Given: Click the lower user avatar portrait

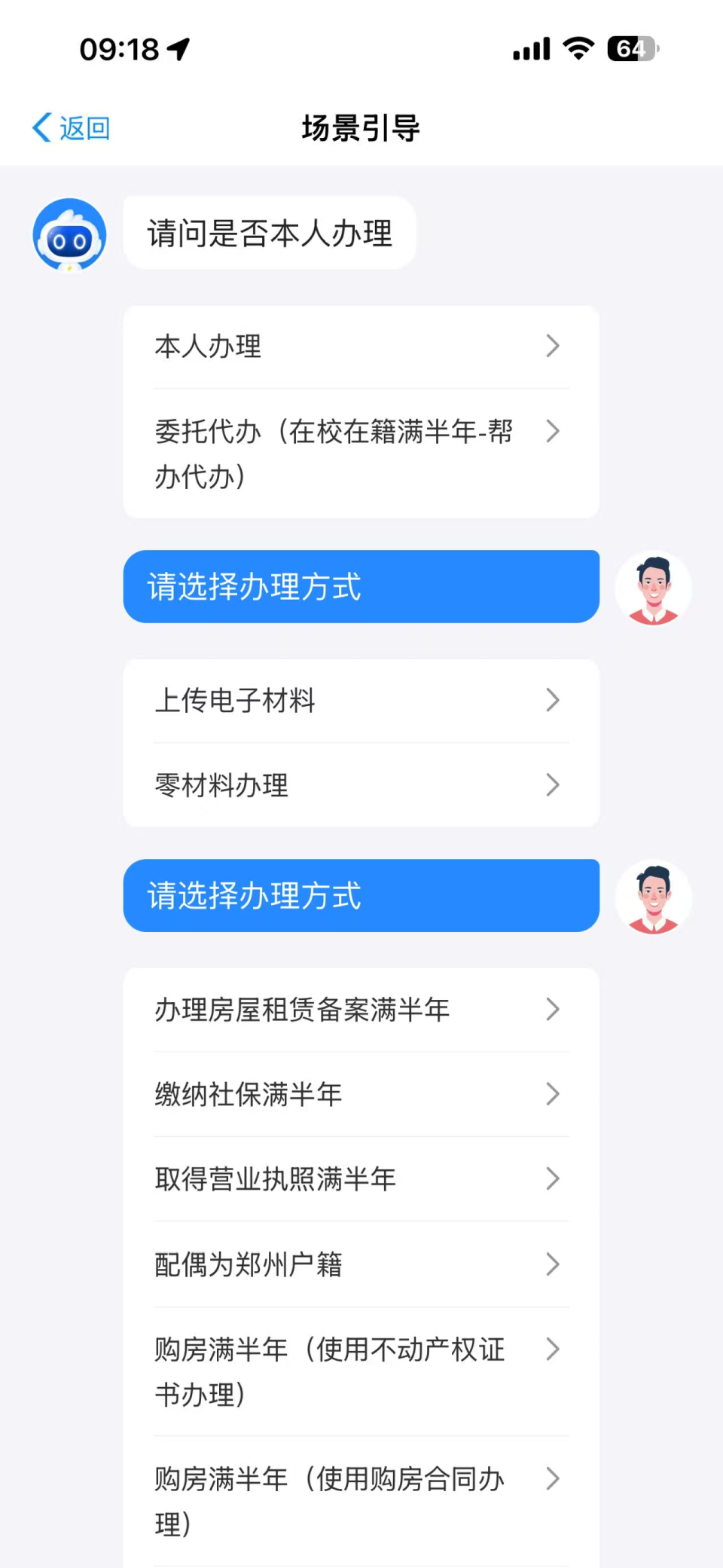Looking at the screenshot, I should [654, 898].
